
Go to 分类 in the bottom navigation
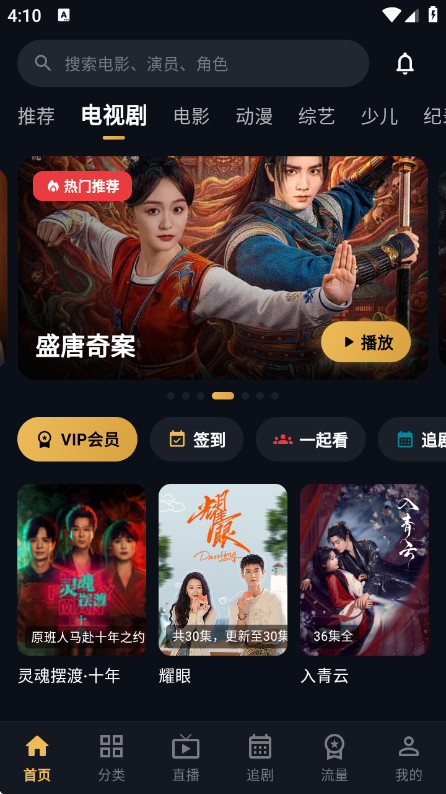111,758
